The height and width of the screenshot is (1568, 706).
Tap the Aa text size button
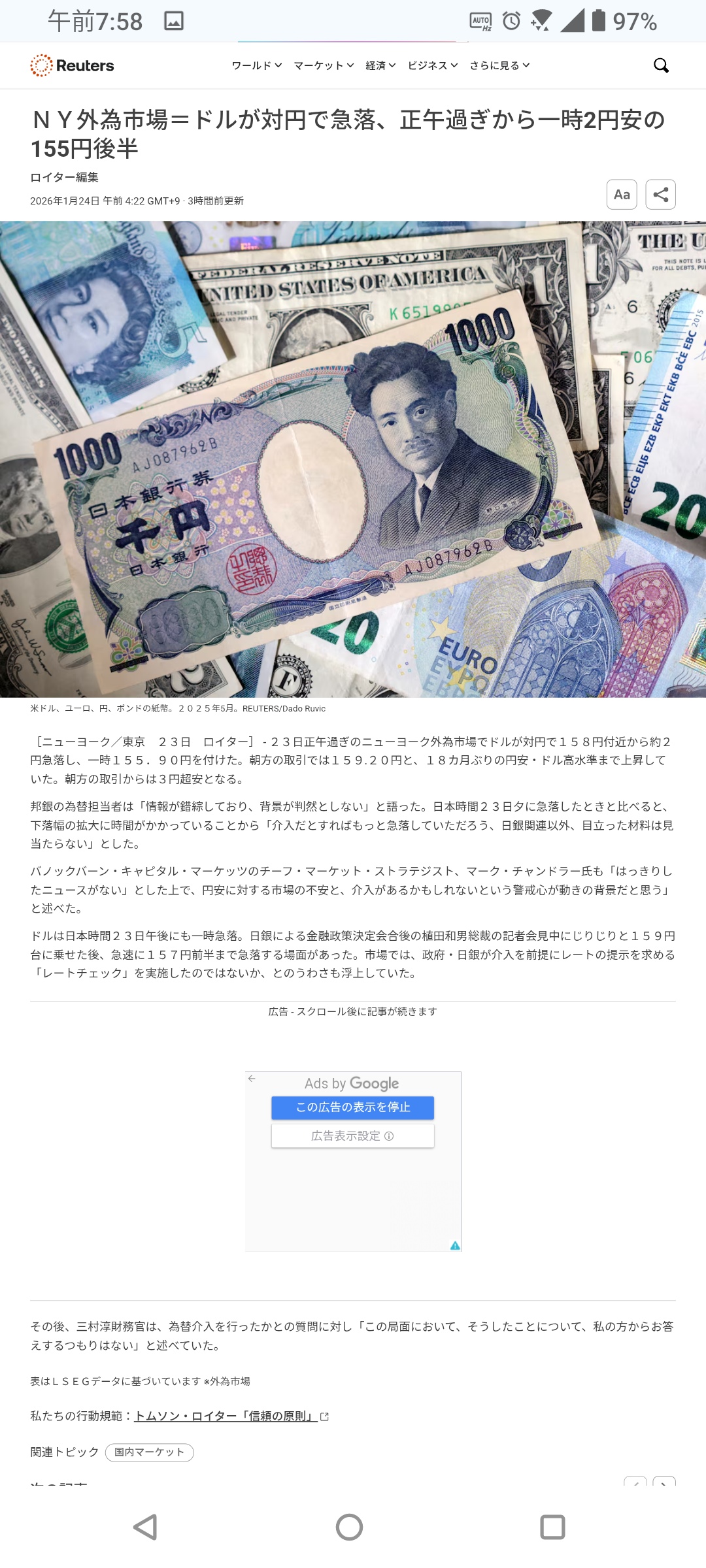[622, 195]
